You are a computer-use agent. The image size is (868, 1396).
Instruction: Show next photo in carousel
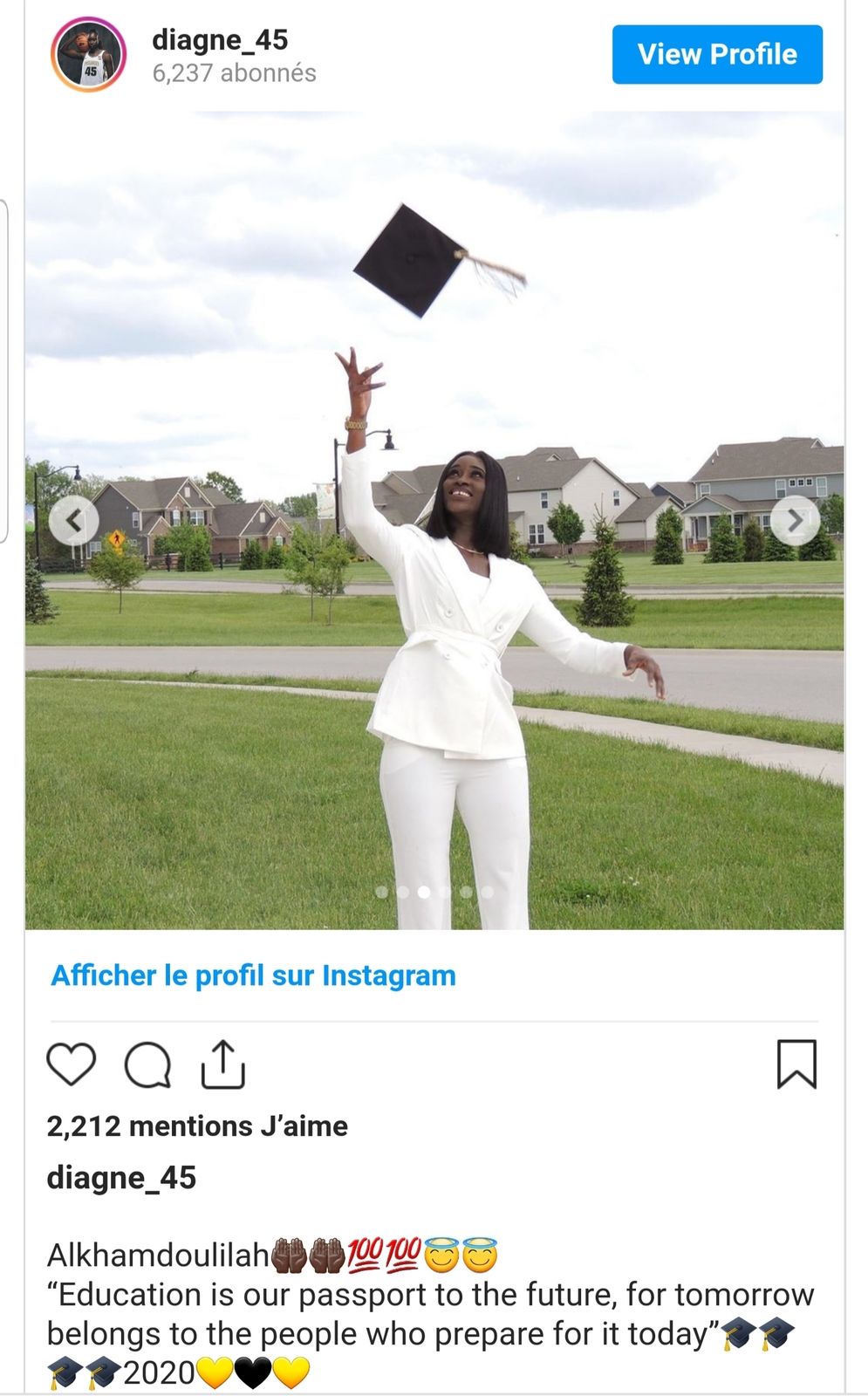click(x=795, y=521)
